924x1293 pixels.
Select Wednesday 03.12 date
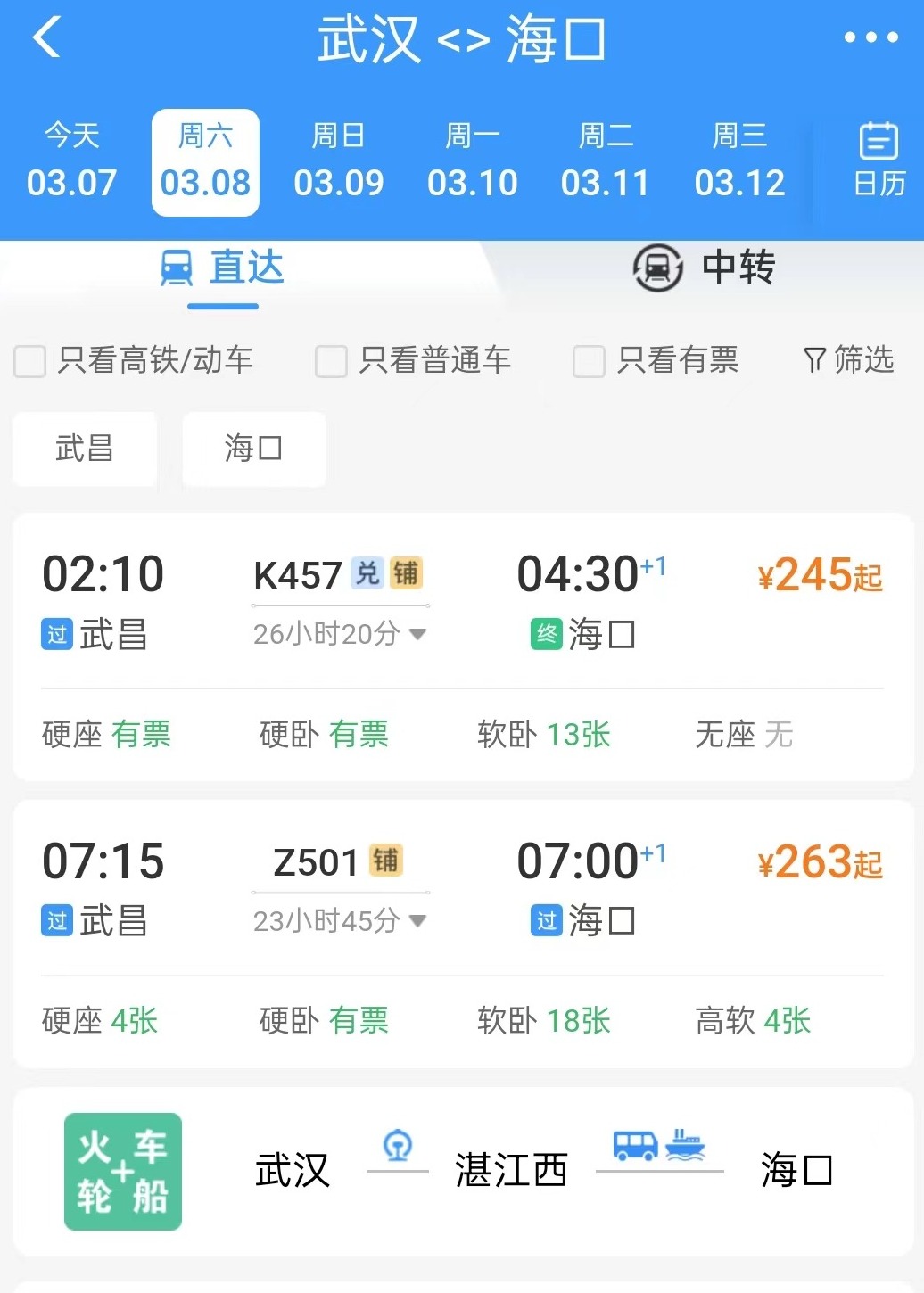[x=739, y=161]
